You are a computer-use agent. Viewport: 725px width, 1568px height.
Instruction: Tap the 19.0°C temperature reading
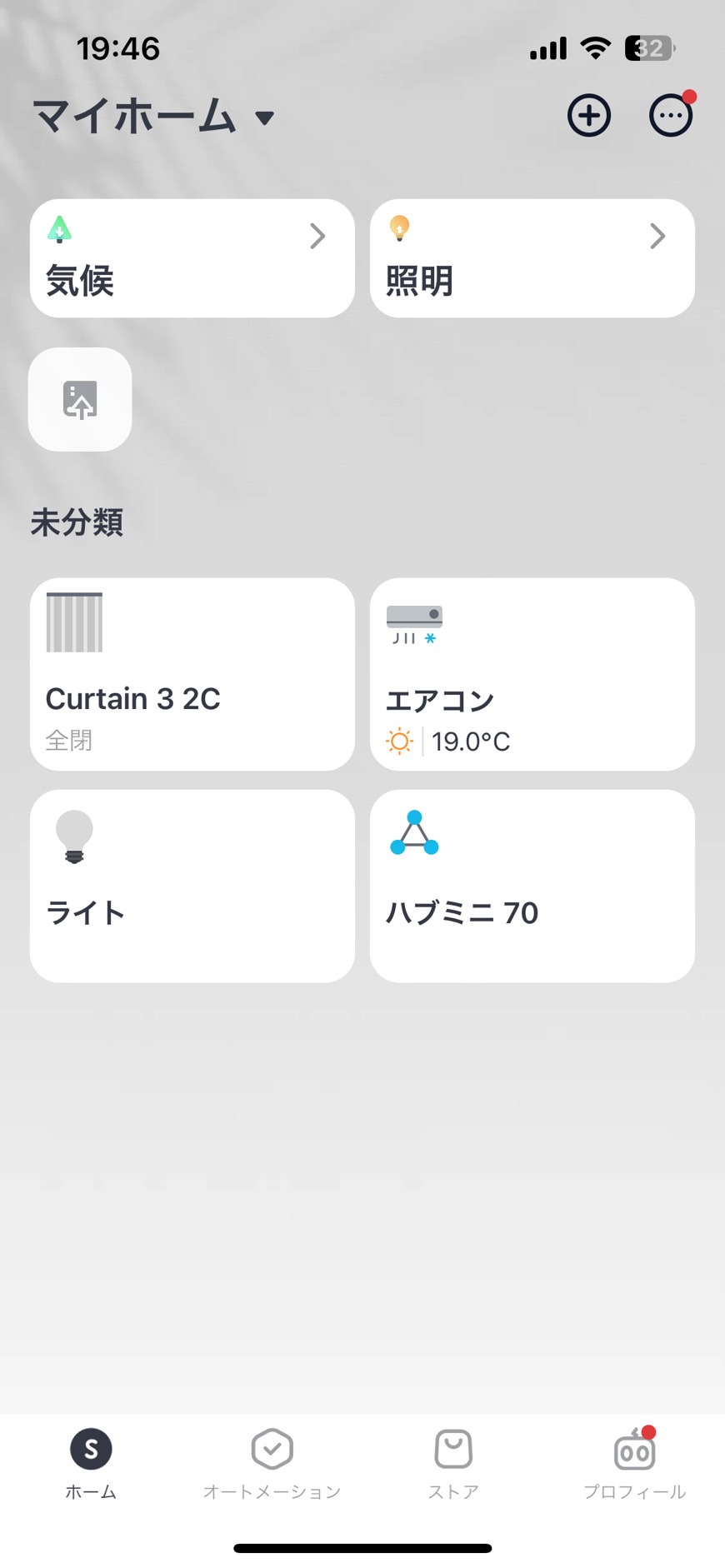tap(472, 742)
